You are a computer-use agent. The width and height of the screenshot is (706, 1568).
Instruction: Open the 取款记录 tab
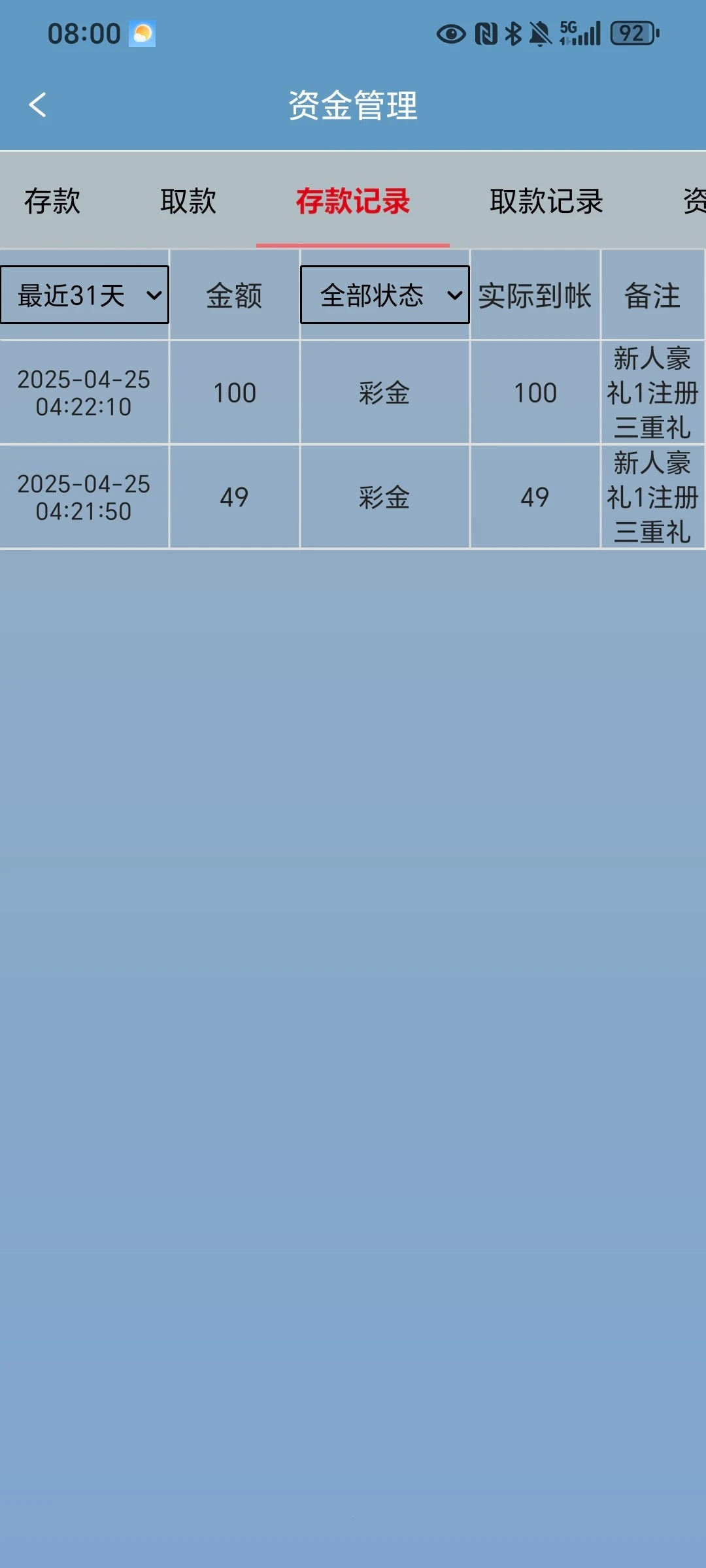point(546,201)
